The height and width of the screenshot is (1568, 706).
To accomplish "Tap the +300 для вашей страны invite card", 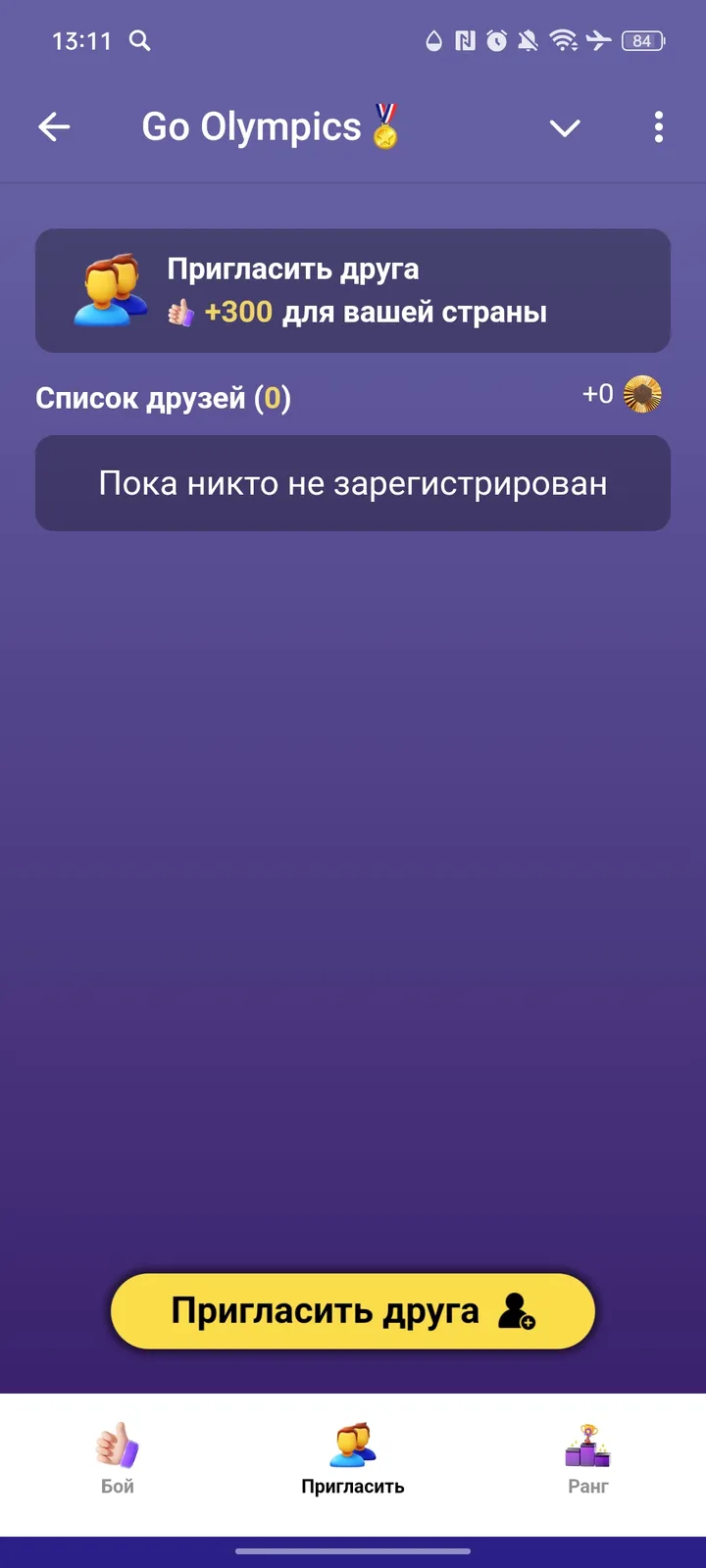I will pos(352,289).
